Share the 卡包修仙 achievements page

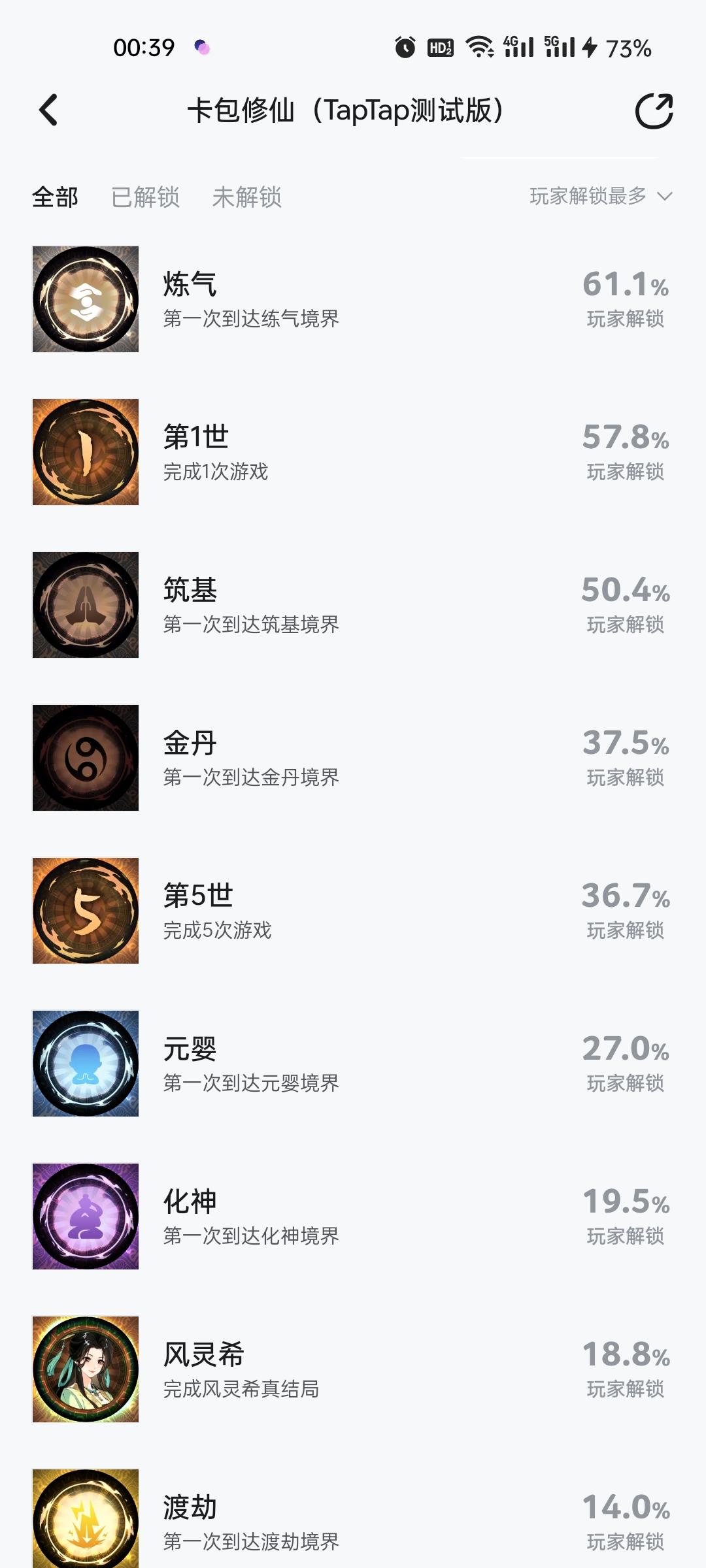[654, 111]
